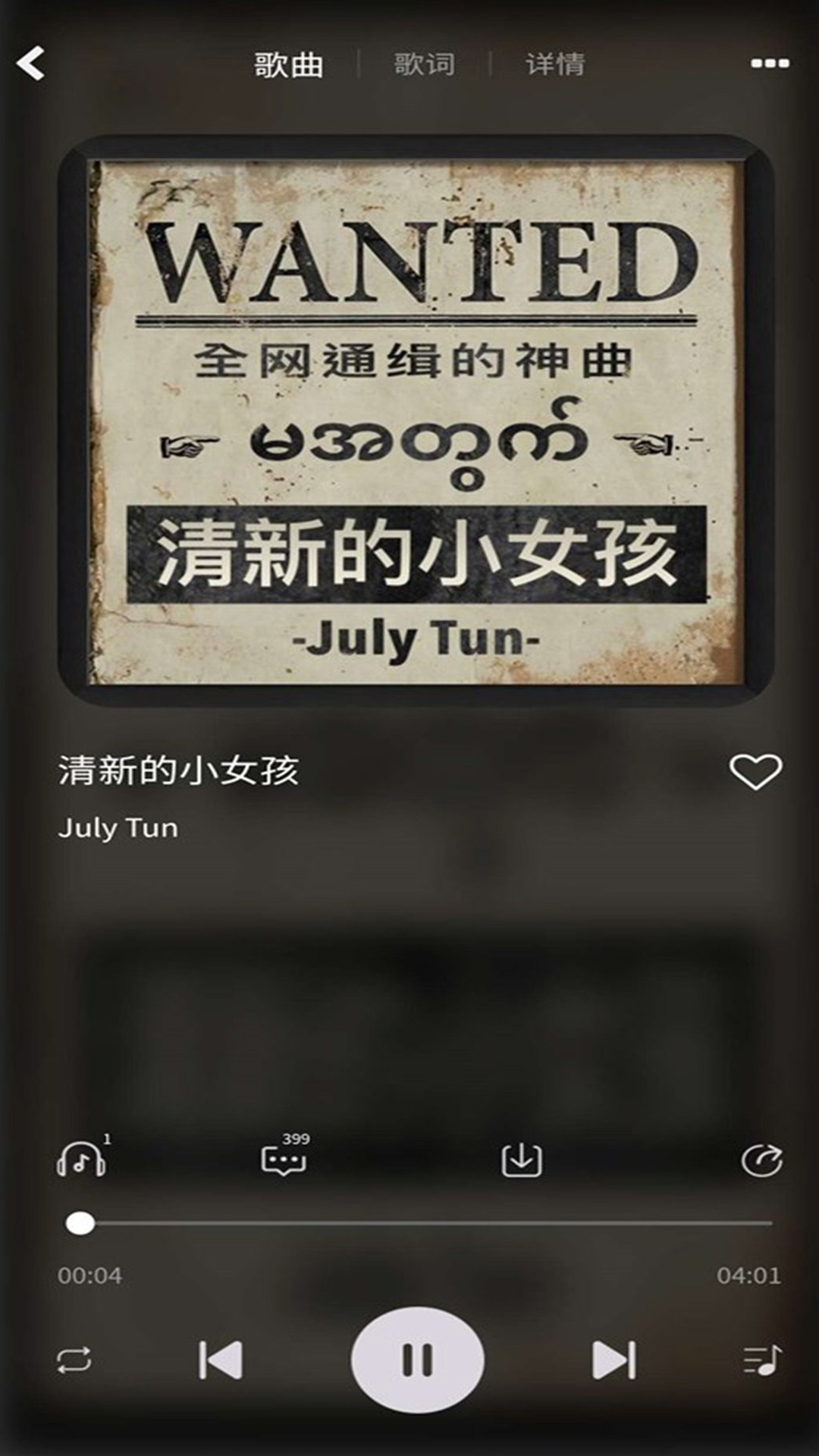Select the 歌曲 song tab
This screenshot has width=819, height=1456.
tap(290, 64)
